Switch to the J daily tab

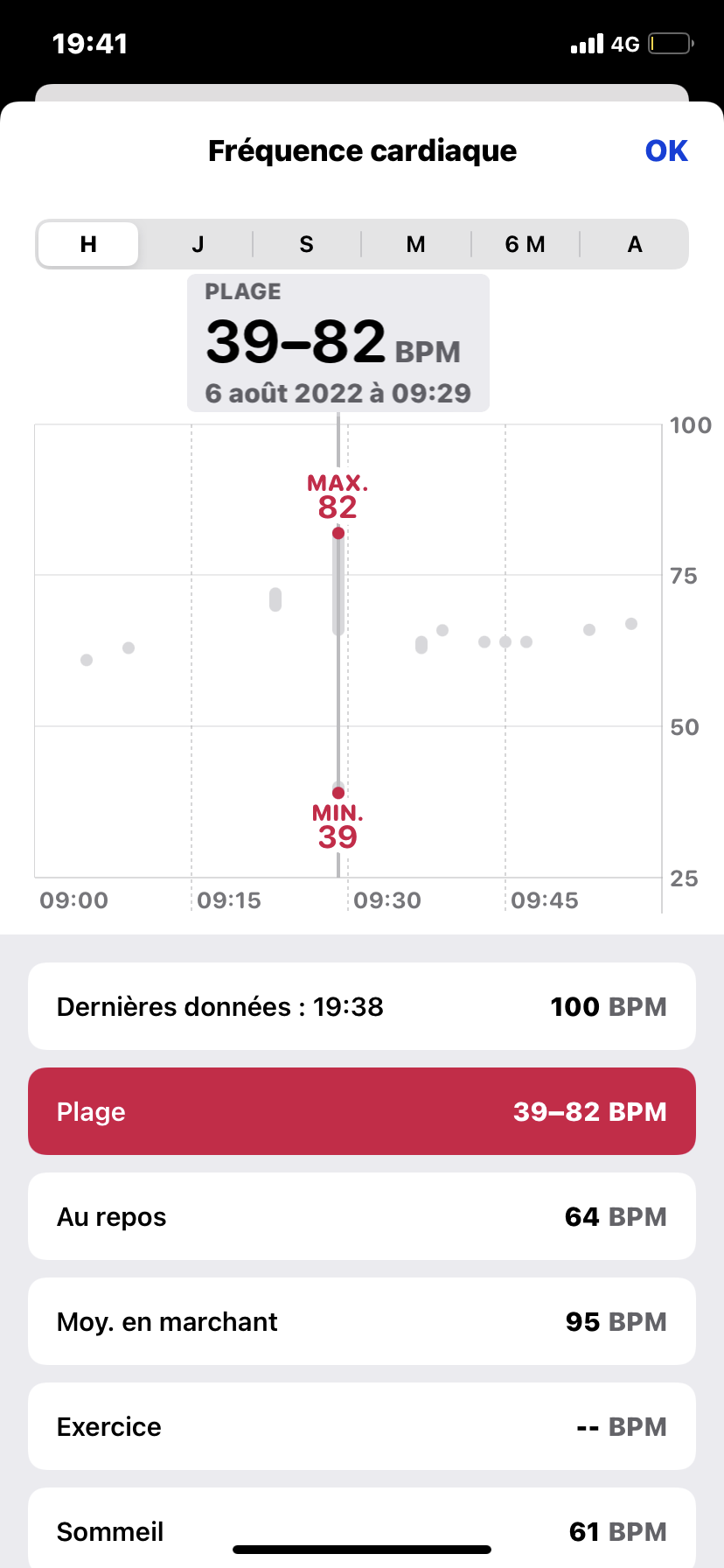pos(198,244)
